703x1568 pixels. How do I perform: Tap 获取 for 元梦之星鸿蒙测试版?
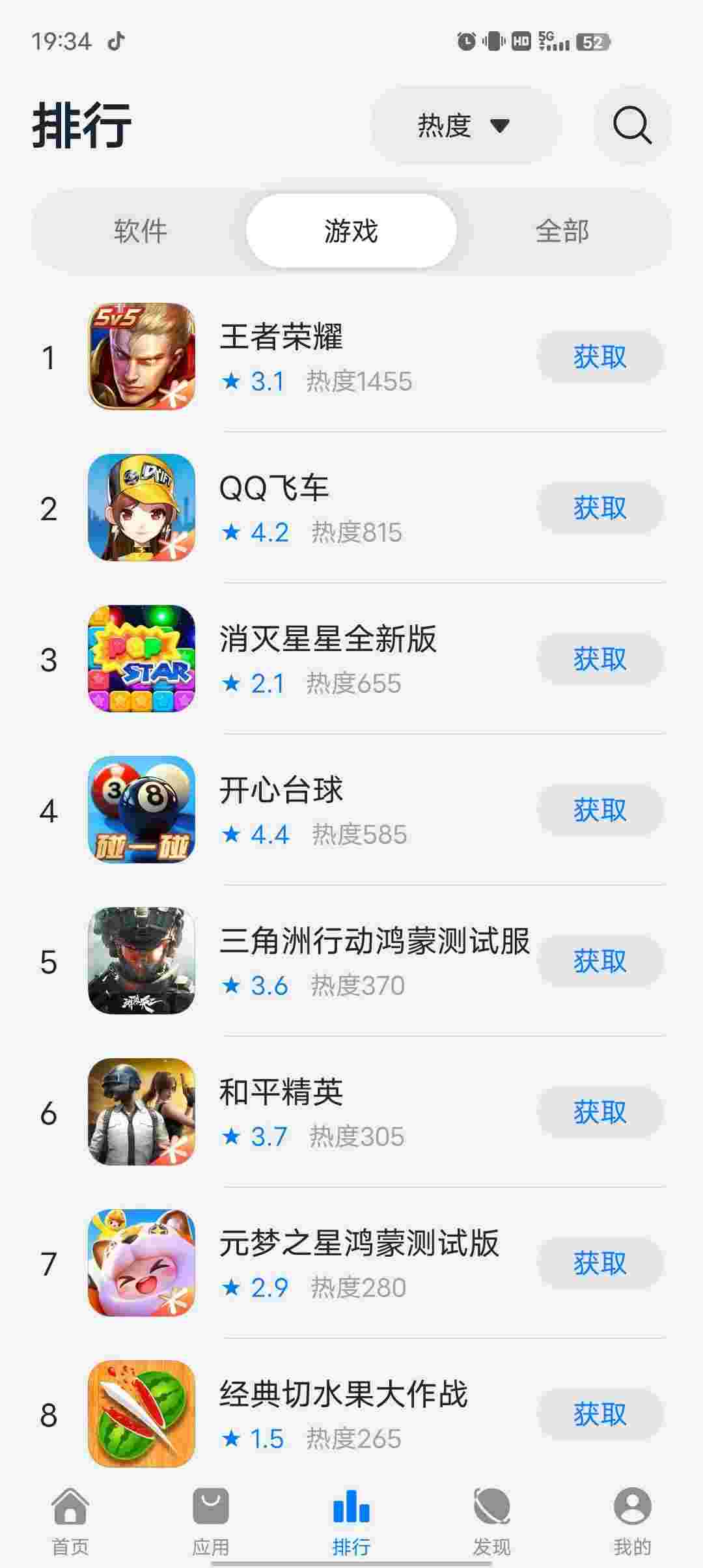coord(600,1263)
